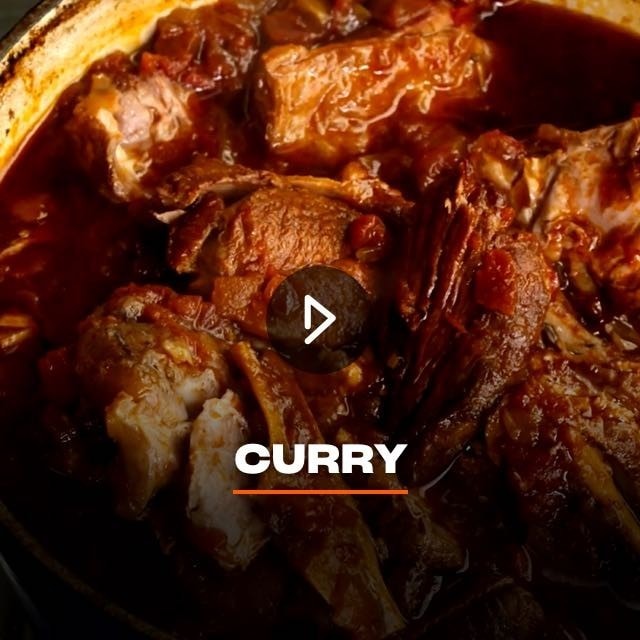Play the Curry video
The image size is (640, 640).
point(320,320)
